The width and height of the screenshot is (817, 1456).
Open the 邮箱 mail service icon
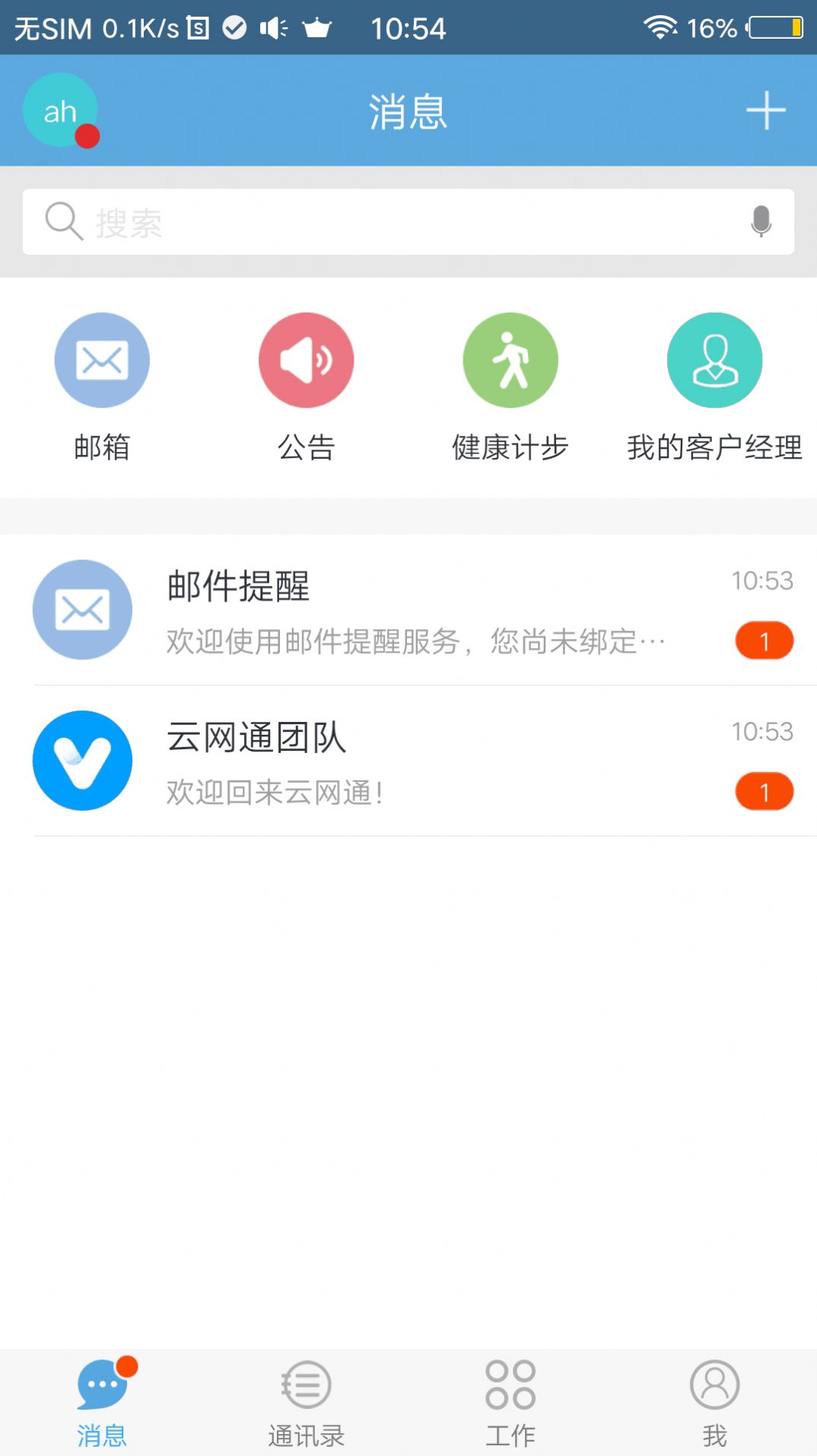pos(102,360)
